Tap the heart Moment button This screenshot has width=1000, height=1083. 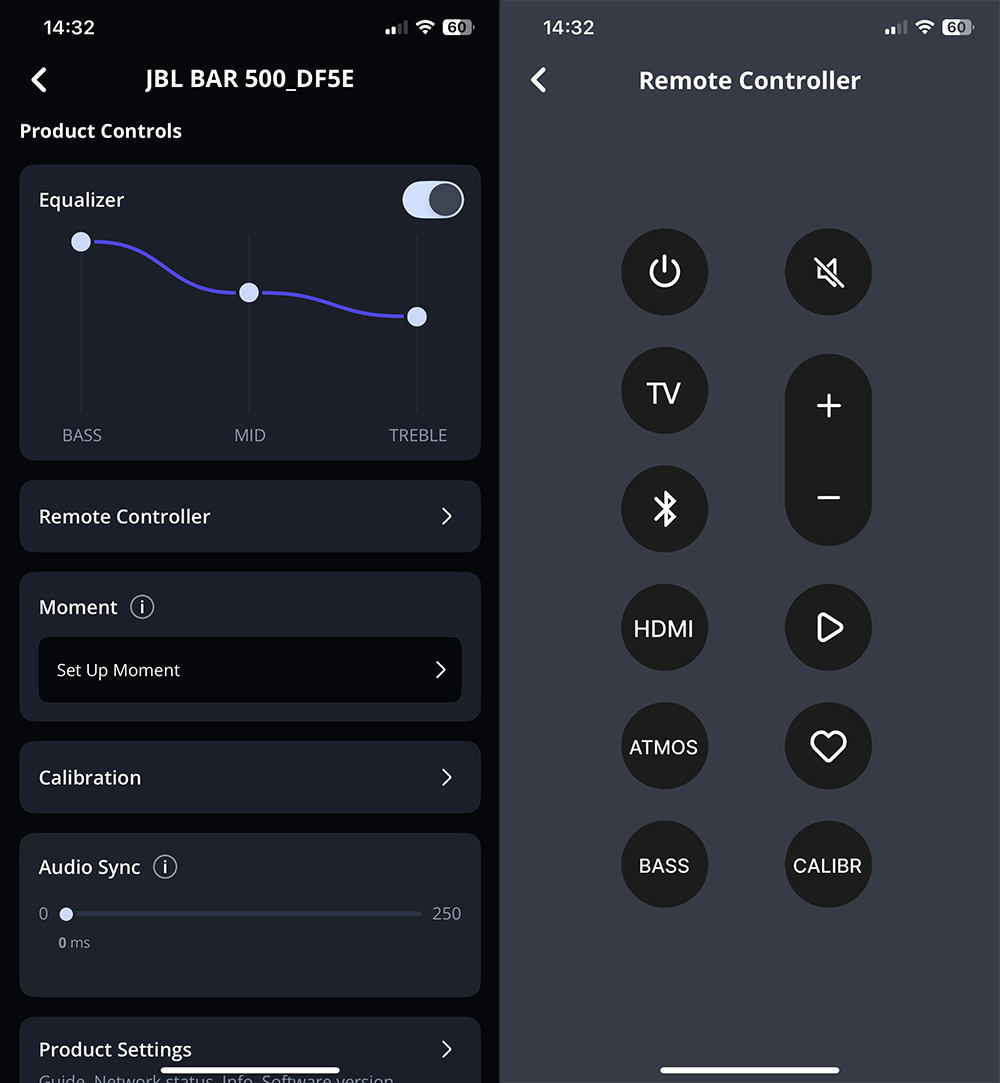[828, 746]
